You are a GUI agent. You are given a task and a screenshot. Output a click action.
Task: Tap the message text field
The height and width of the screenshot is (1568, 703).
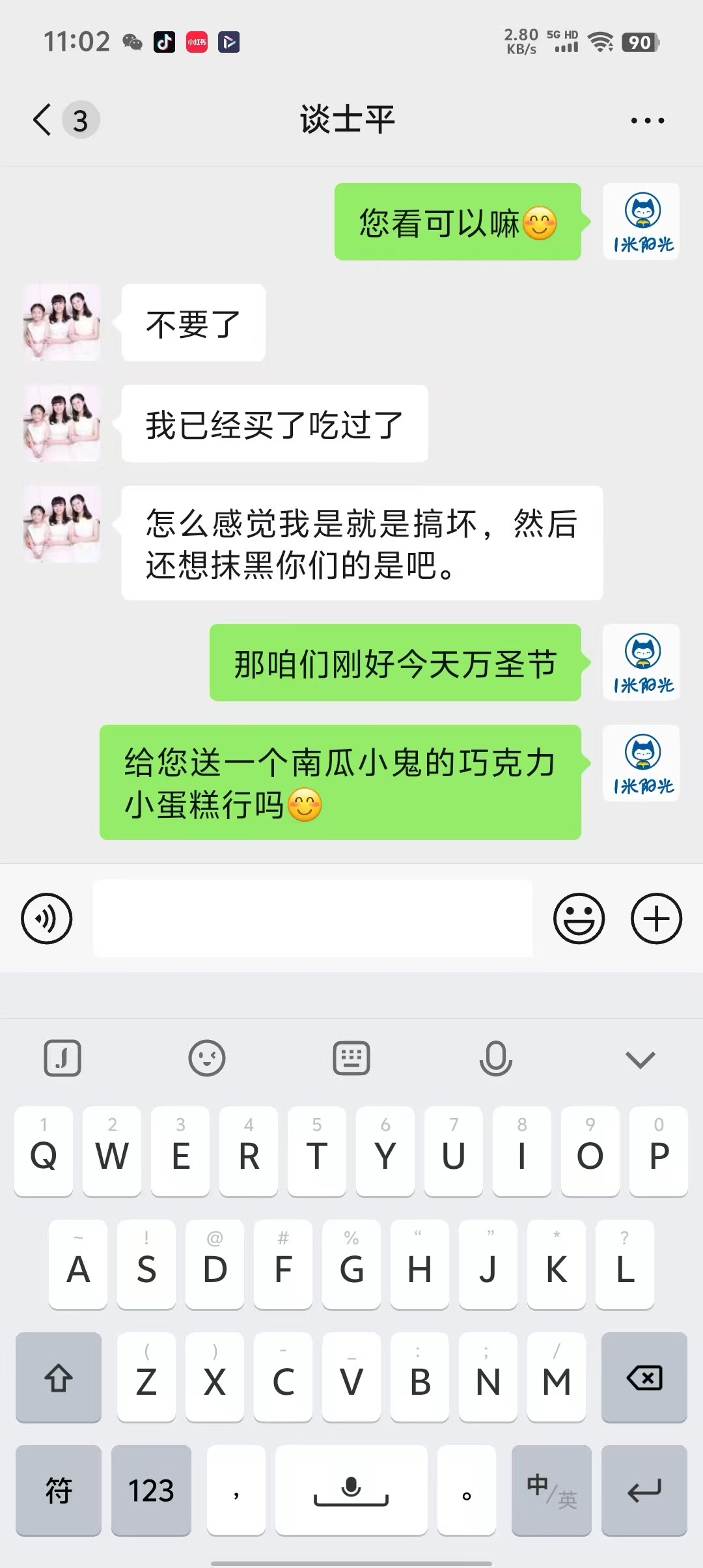coord(312,919)
